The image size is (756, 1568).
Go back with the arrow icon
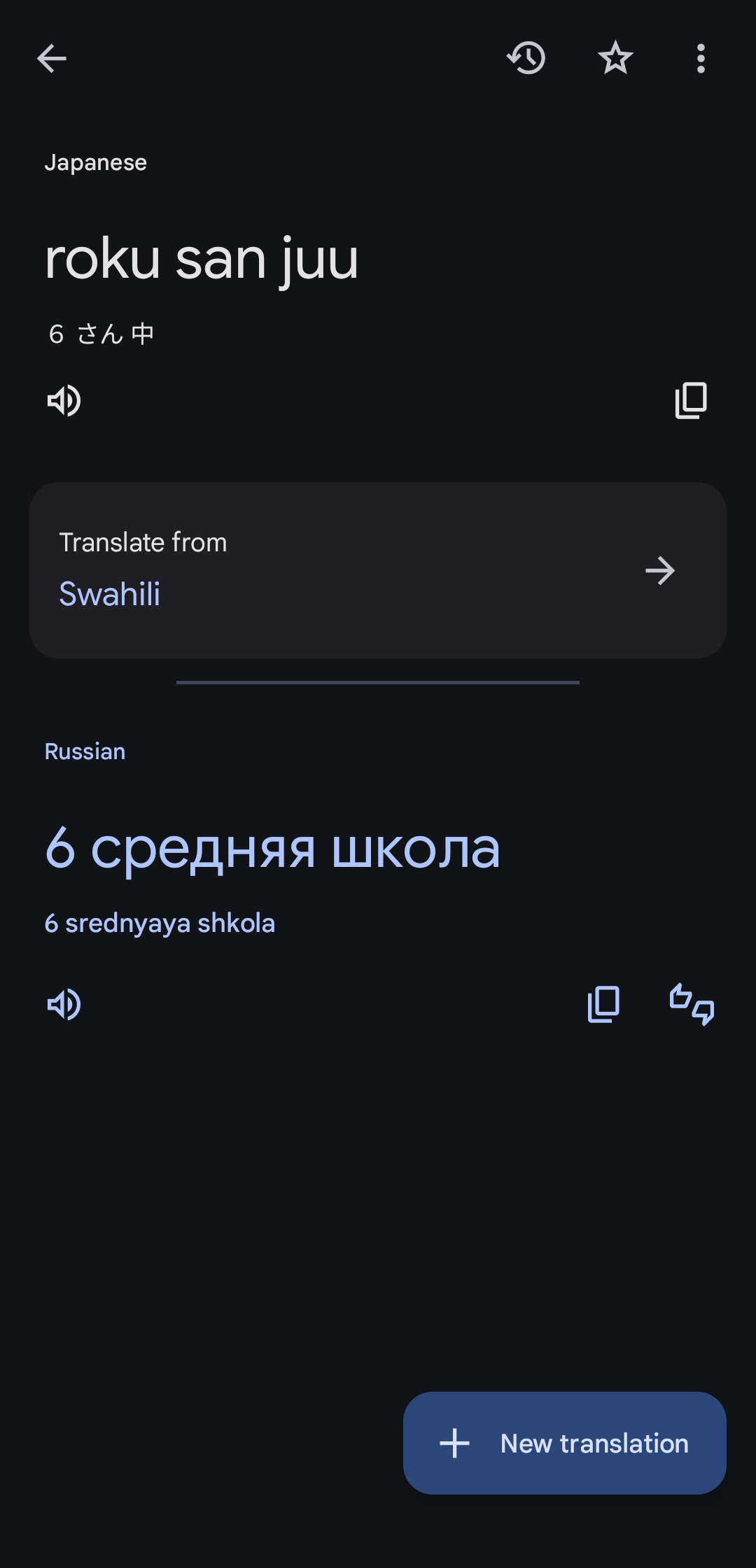click(x=52, y=58)
